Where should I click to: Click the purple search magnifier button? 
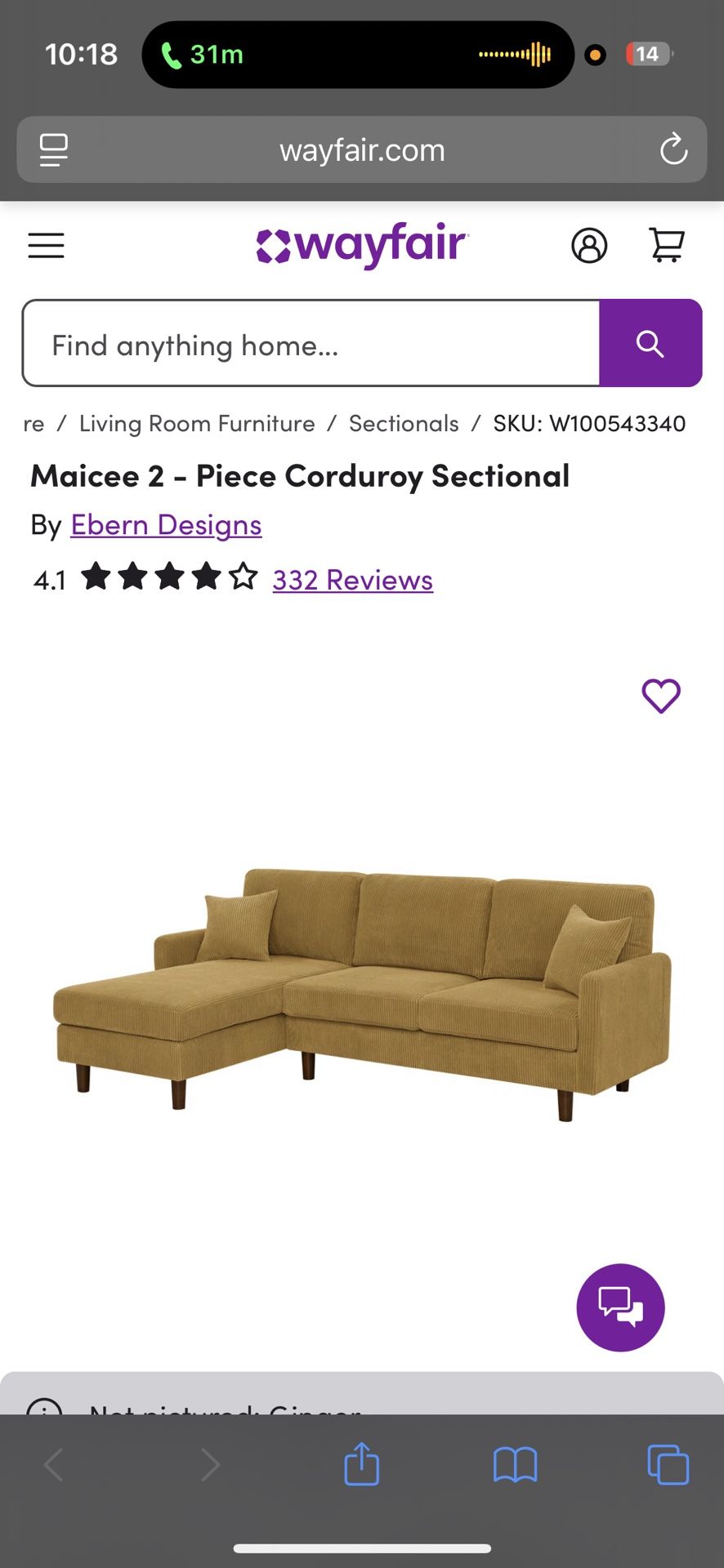tap(650, 343)
